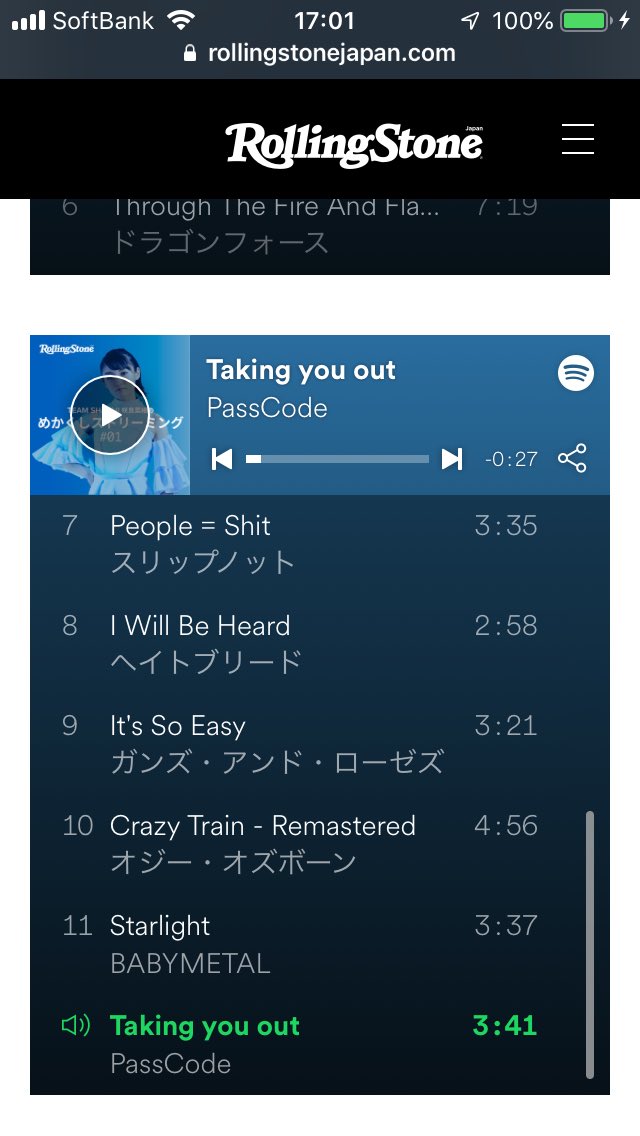Open the hamburger menu
Image resolution: width=640 pixels, height=1136 pixels.
578,139
